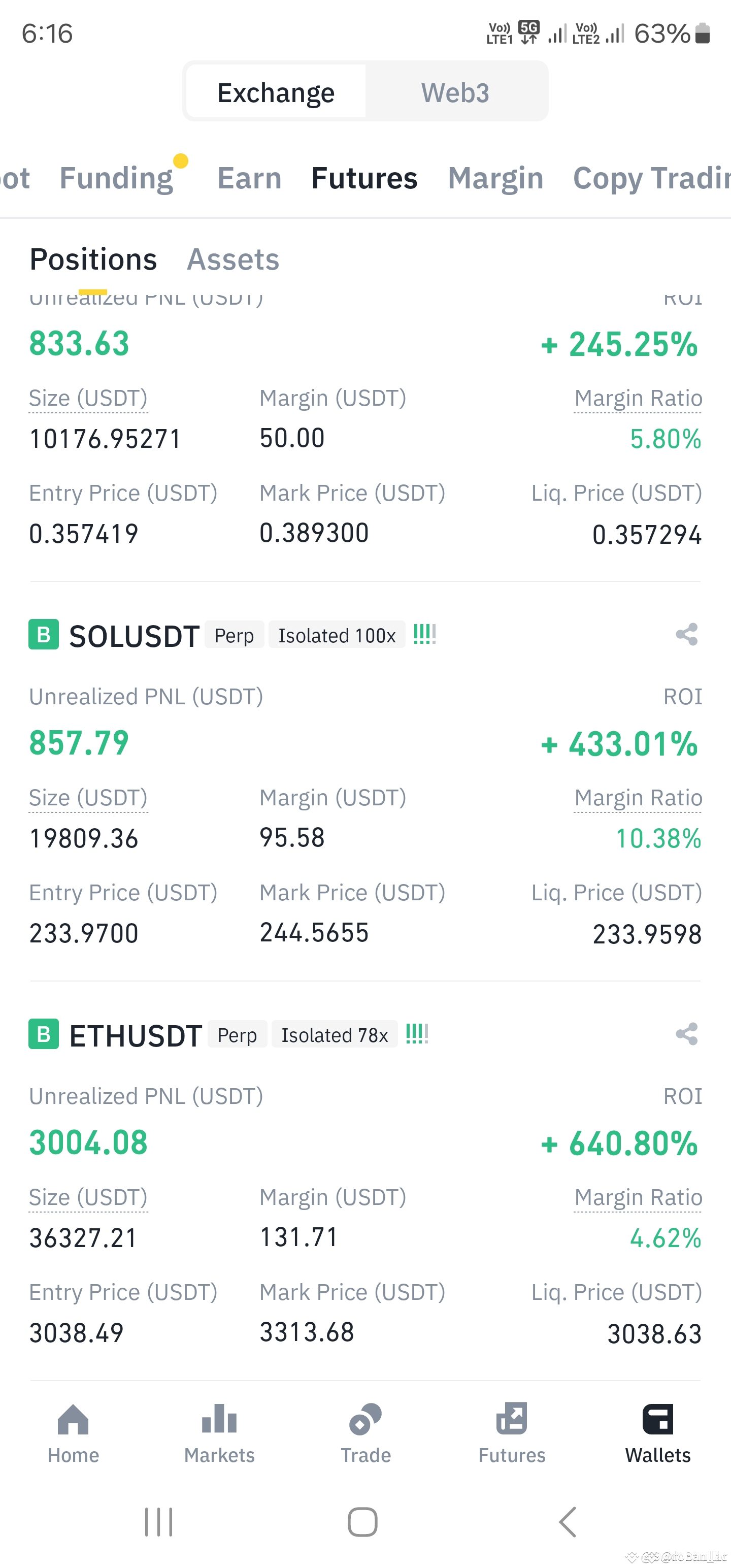Go to Home in the bottom bar

(x=73, y=1434)
